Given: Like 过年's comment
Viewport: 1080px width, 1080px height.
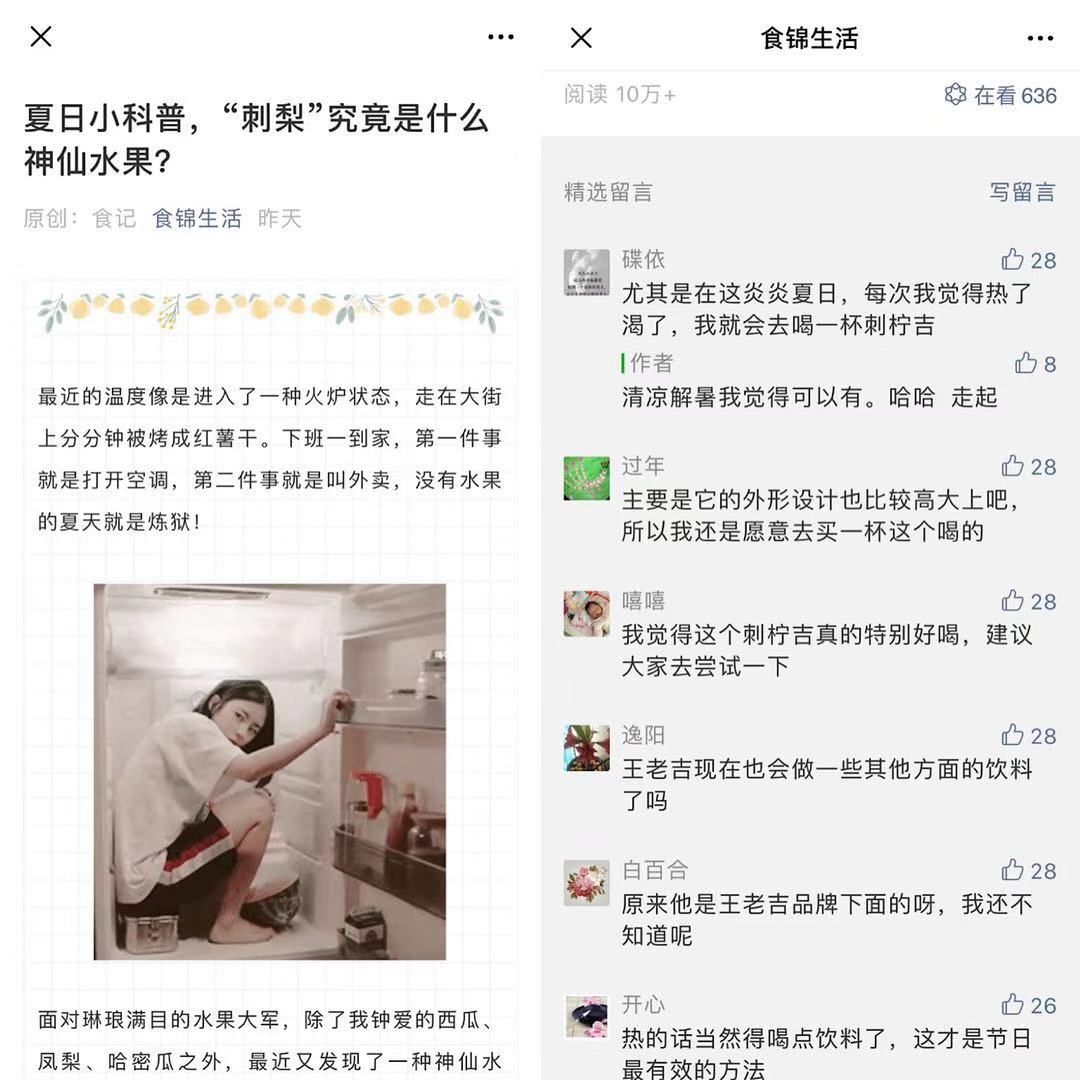Looking at the screenshot, I should (1014, 466).
